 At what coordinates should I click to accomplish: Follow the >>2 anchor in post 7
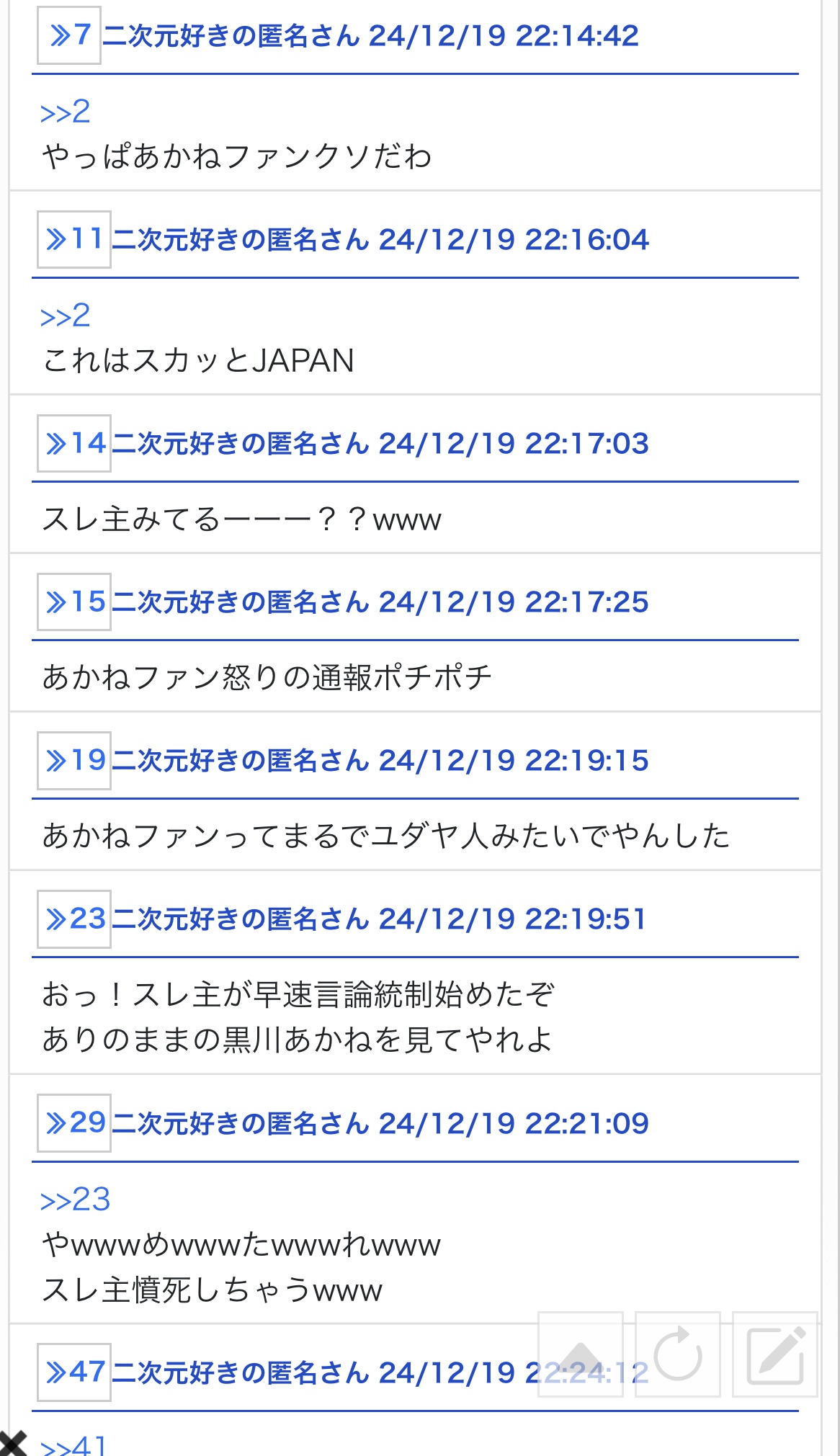coord(66,112)
